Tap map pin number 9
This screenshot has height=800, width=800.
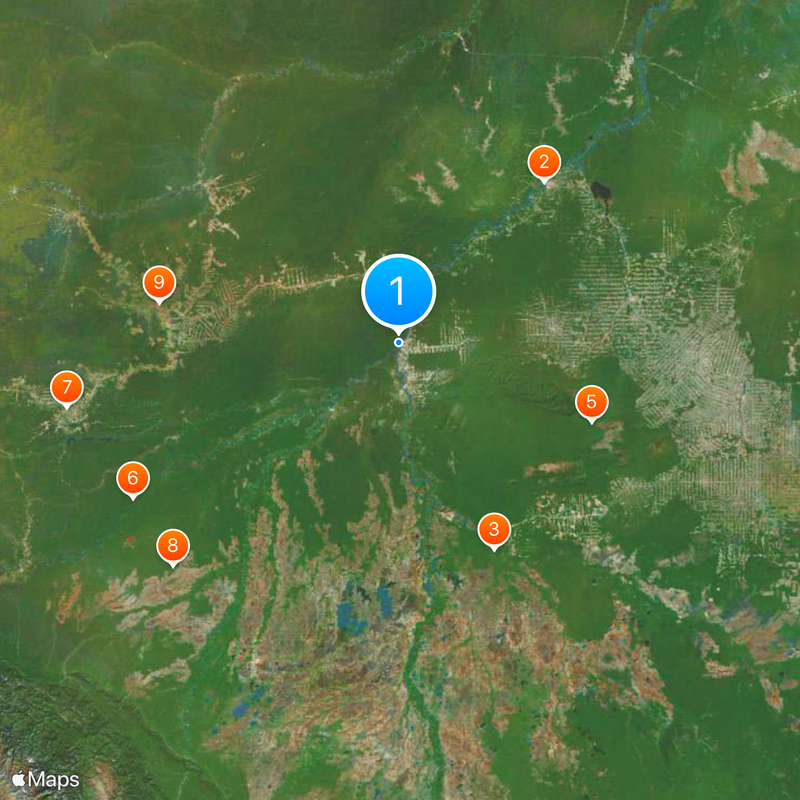[x=158, y=283]
